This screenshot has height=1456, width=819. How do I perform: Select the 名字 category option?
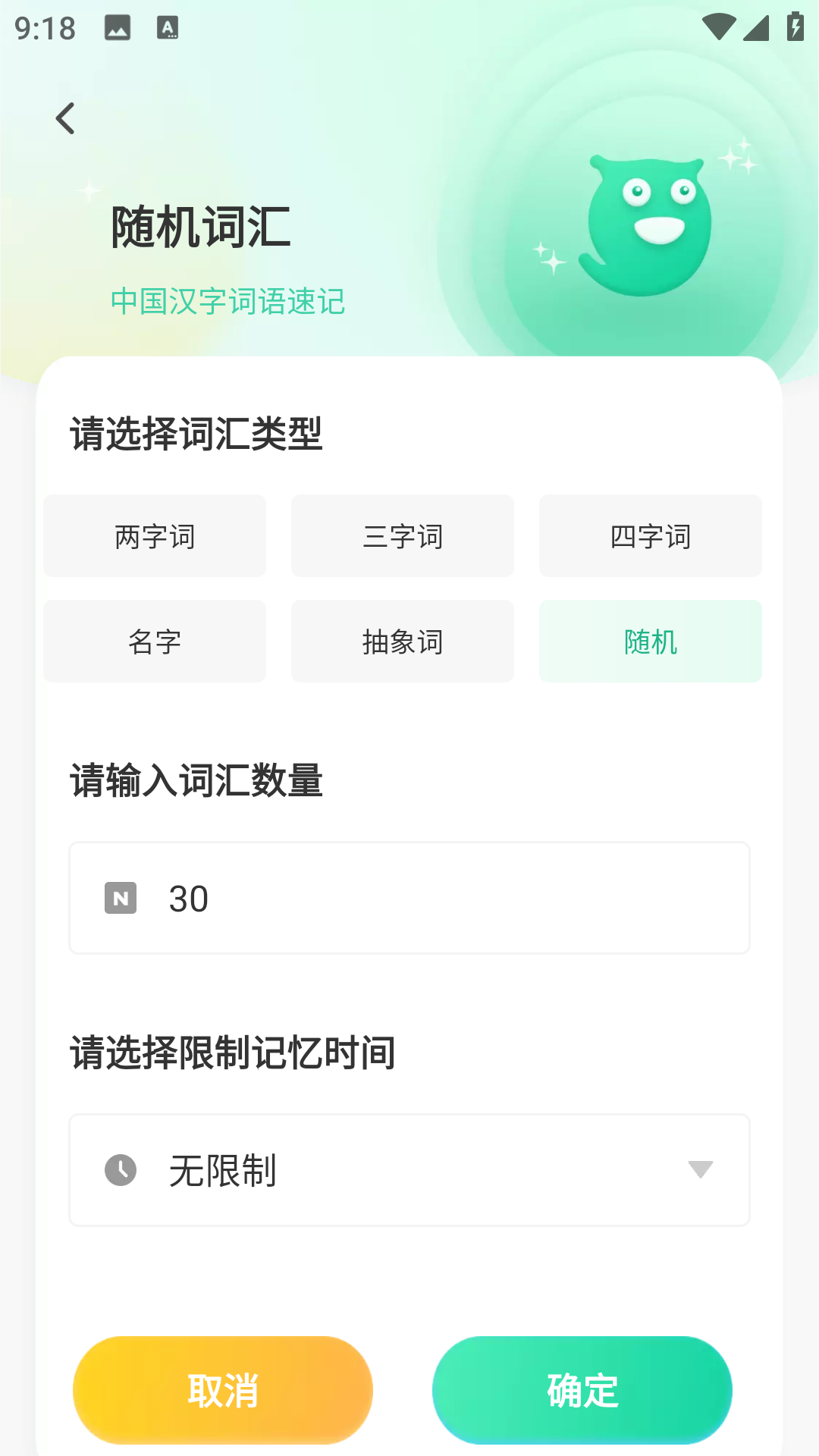tap(155, 641)
